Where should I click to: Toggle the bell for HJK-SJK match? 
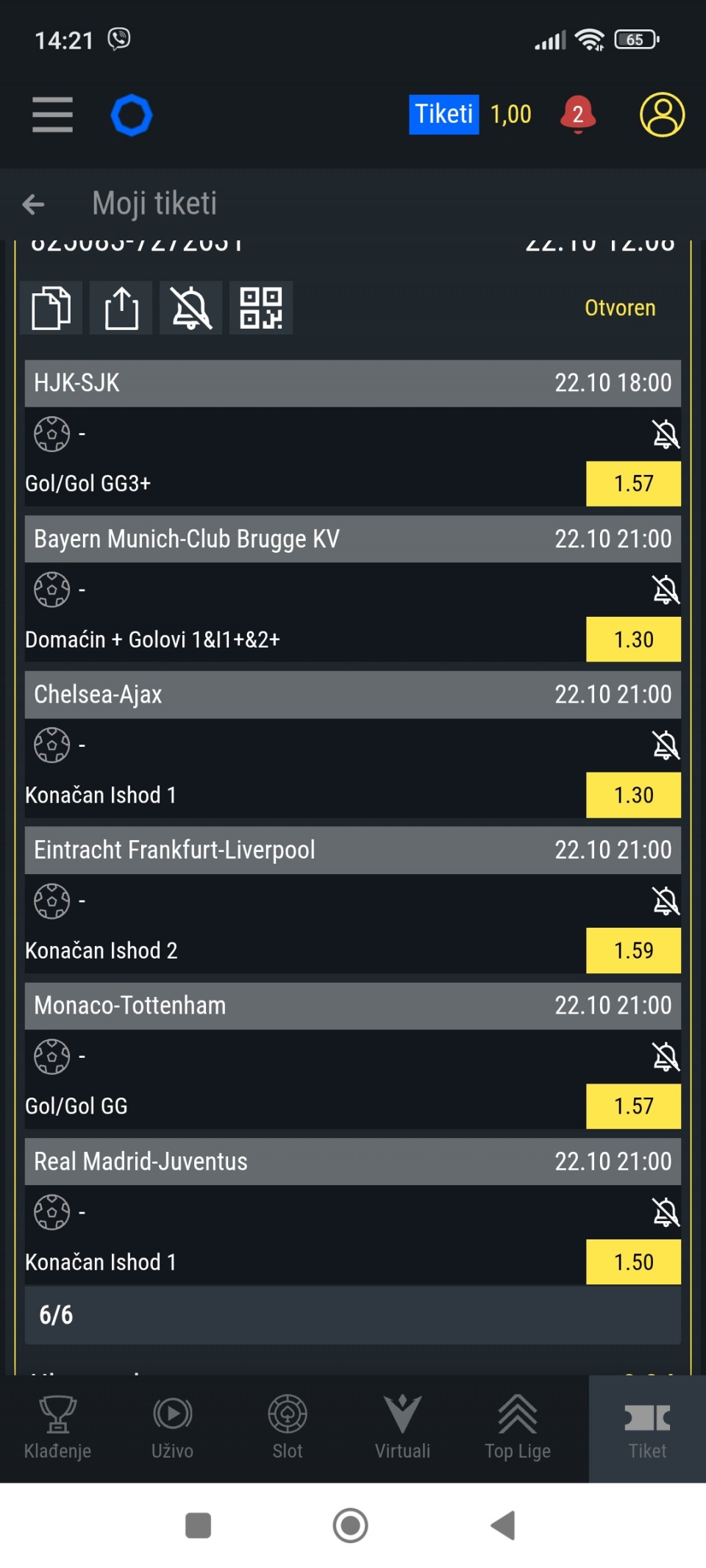[666, 434]
